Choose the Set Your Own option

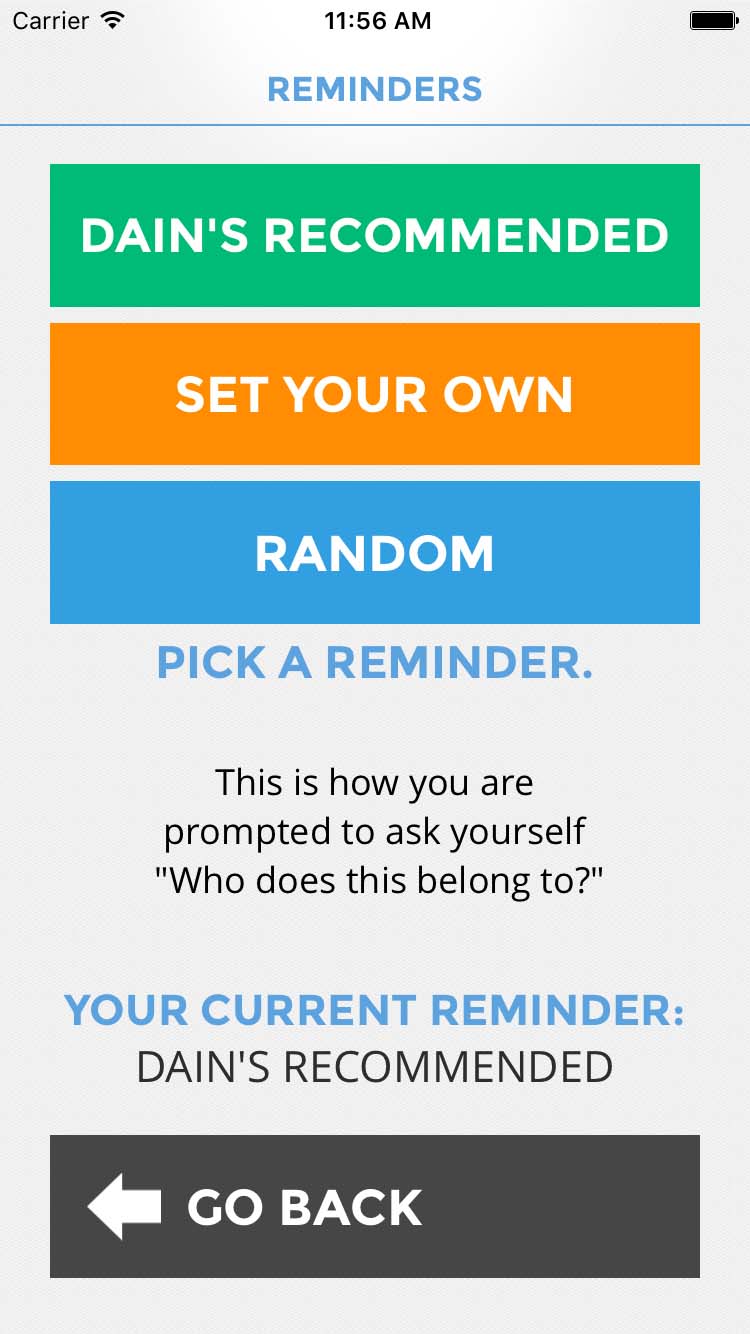[374, 394]
